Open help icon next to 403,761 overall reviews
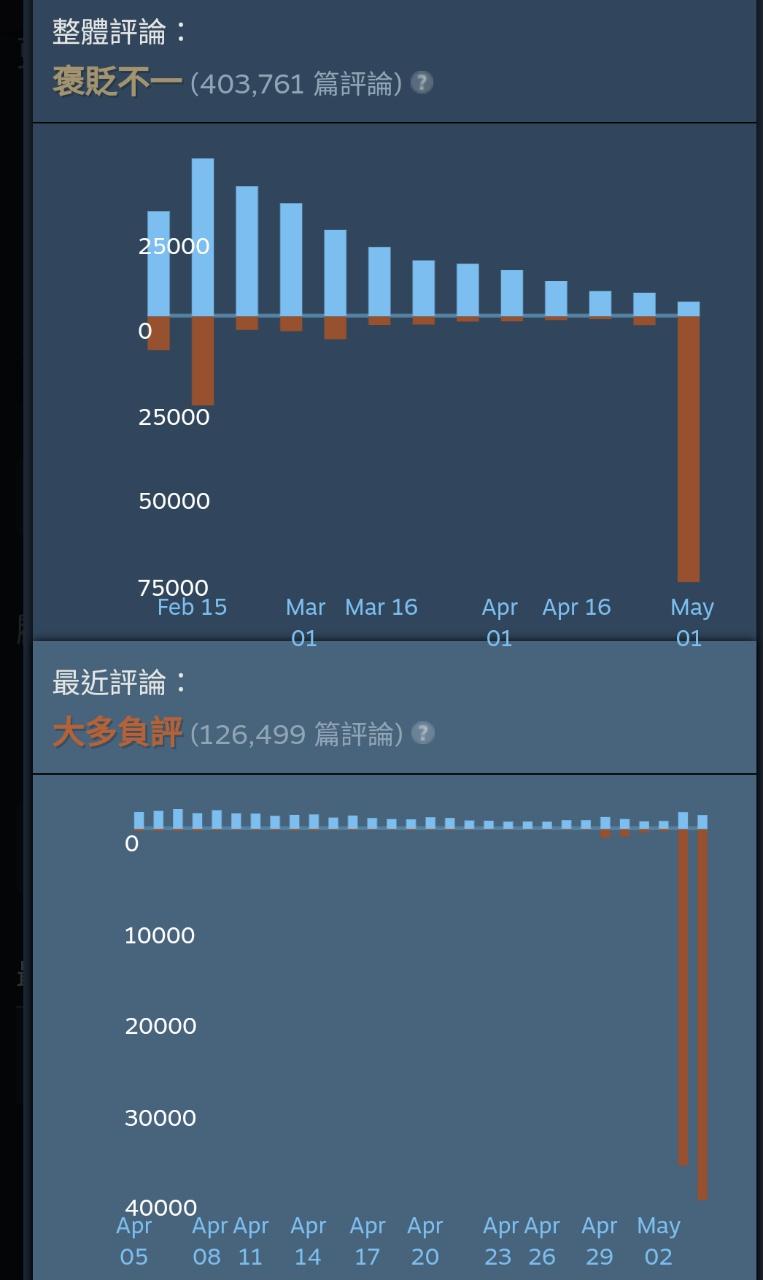The height and width of the screenshot is (1280, 763). pos(422,82)
